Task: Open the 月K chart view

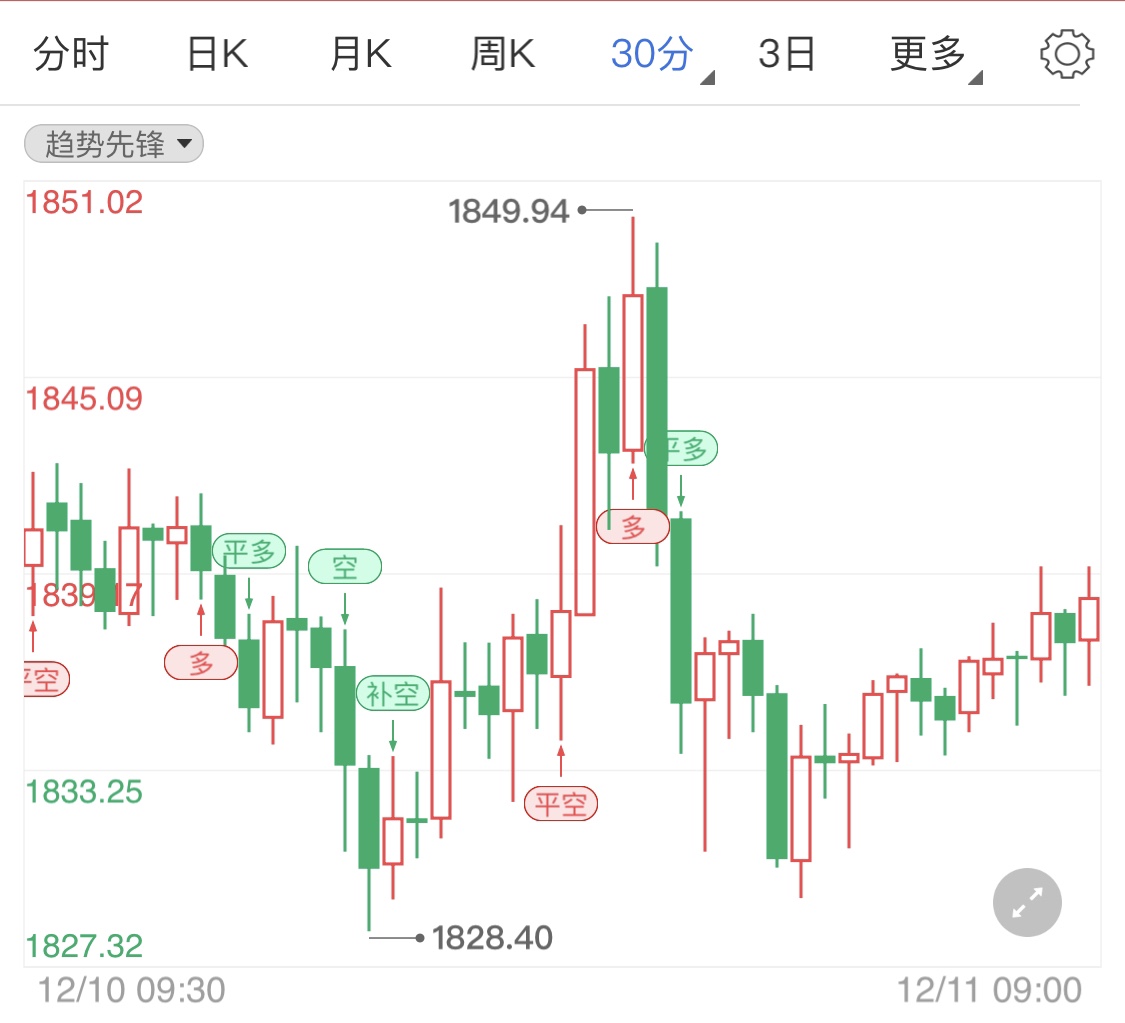Action: 360,55
